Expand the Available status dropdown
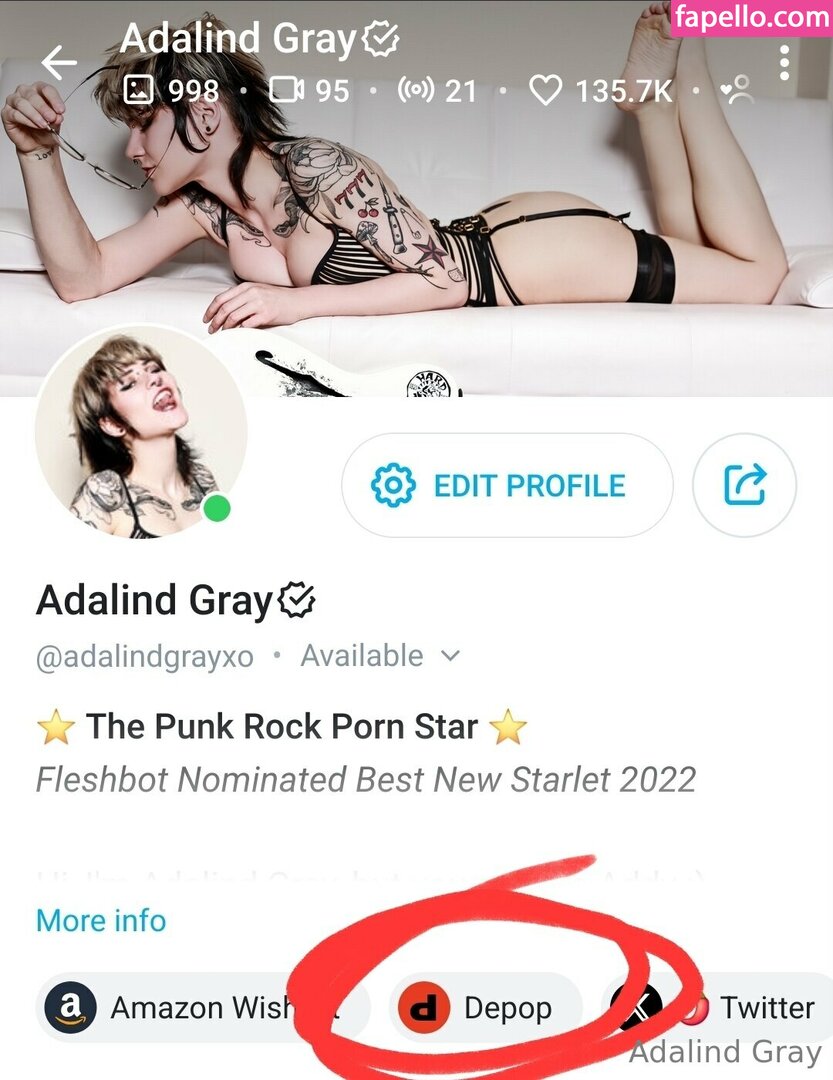Image resolution: width=833 pixels, height=1080 pixels. coord(451,657)
